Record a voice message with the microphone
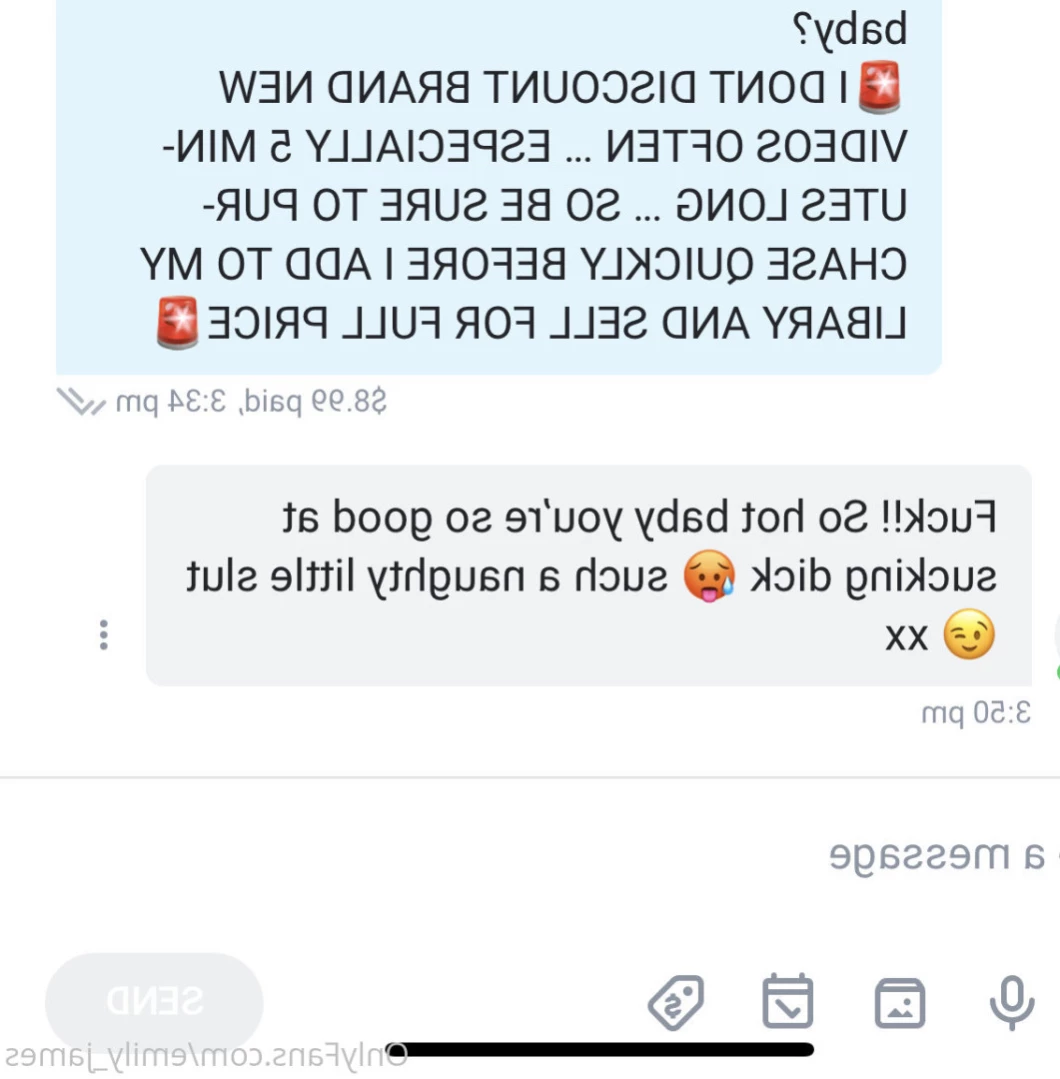The height and width of the screenshot is (1079, 1060). [1011, 1001]
